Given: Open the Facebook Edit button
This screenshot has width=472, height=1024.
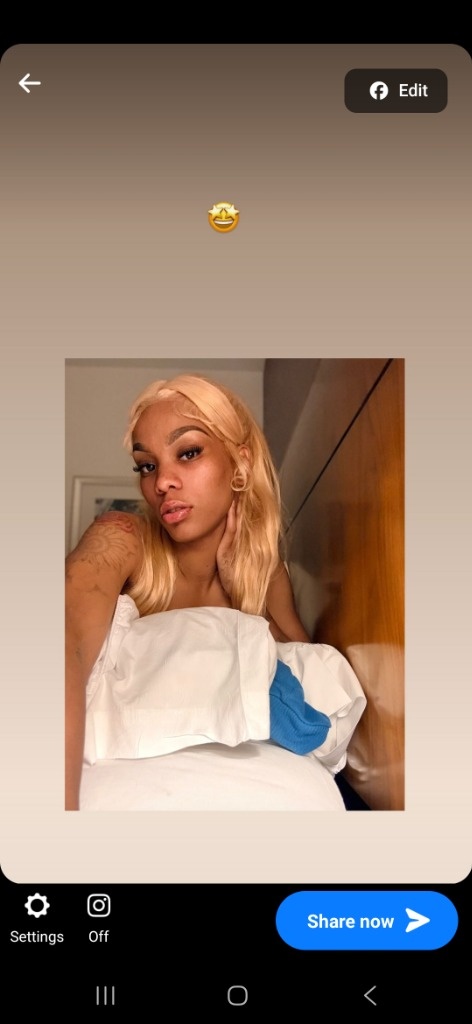Looking at the screenshot, I should point(396,91).
